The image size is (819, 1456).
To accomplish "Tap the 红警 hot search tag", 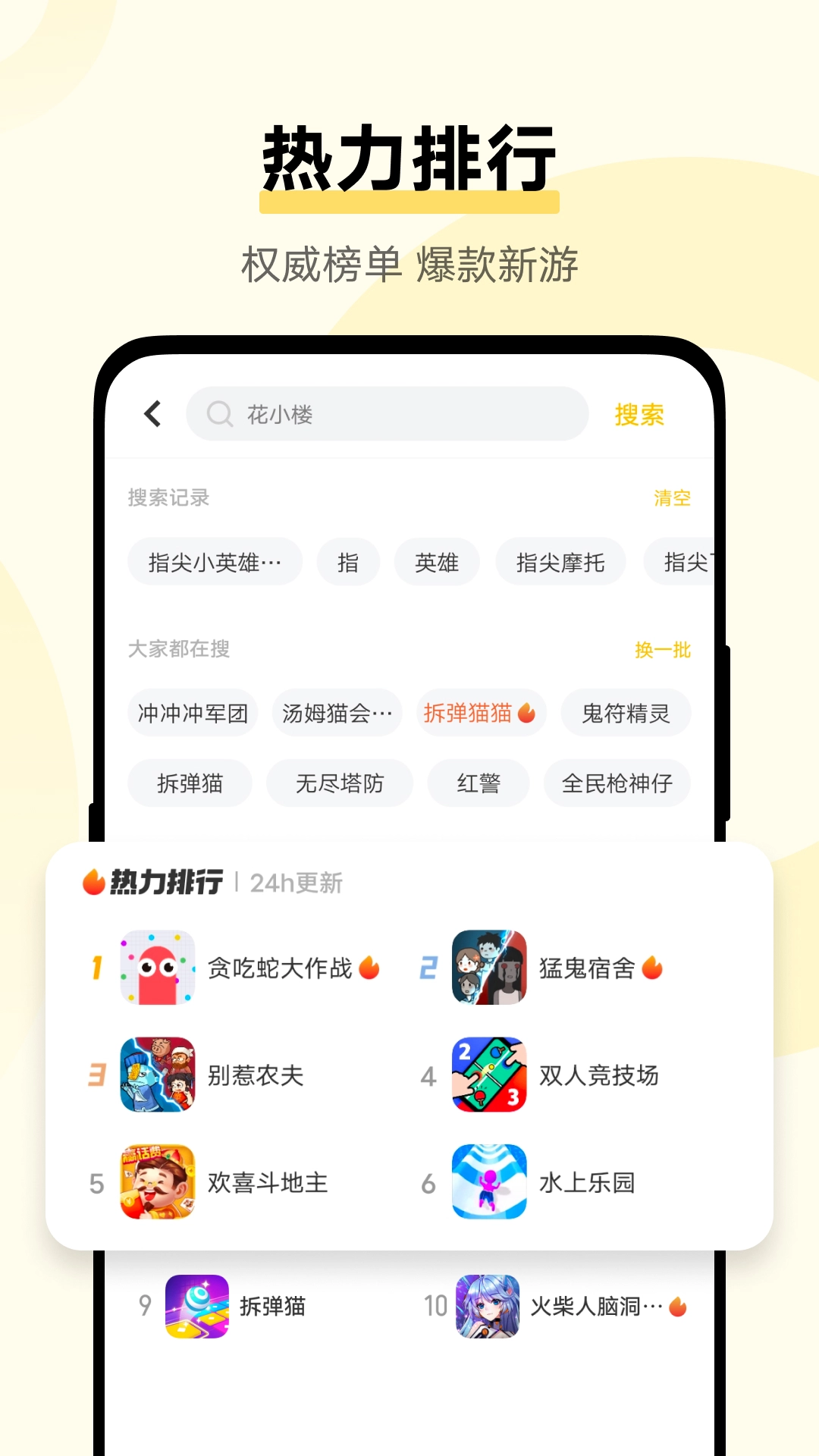I will [x=479, y=783].
